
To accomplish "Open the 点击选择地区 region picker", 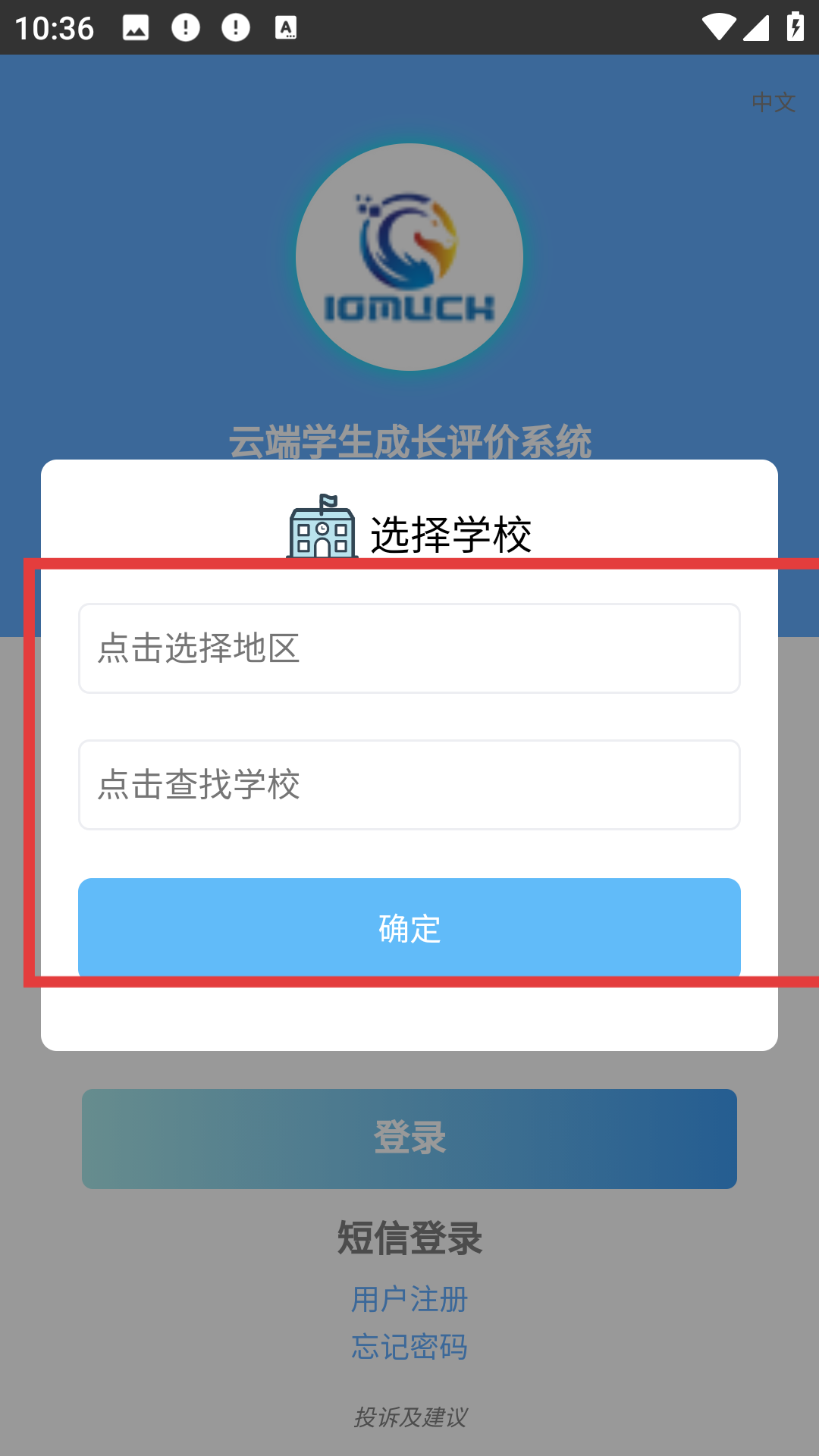I will click(x=409, y=648).
